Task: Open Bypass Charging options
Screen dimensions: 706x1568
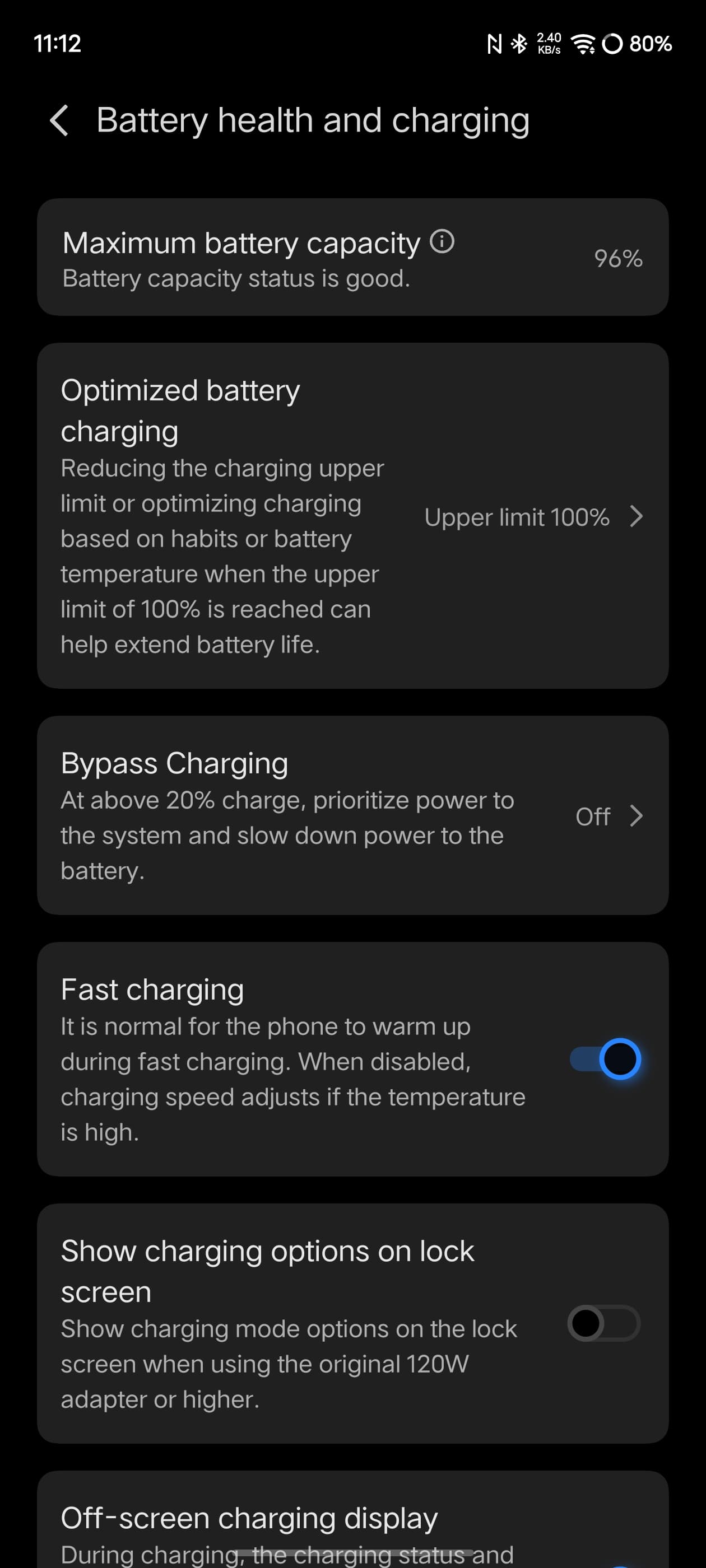Action: (352, 815)
